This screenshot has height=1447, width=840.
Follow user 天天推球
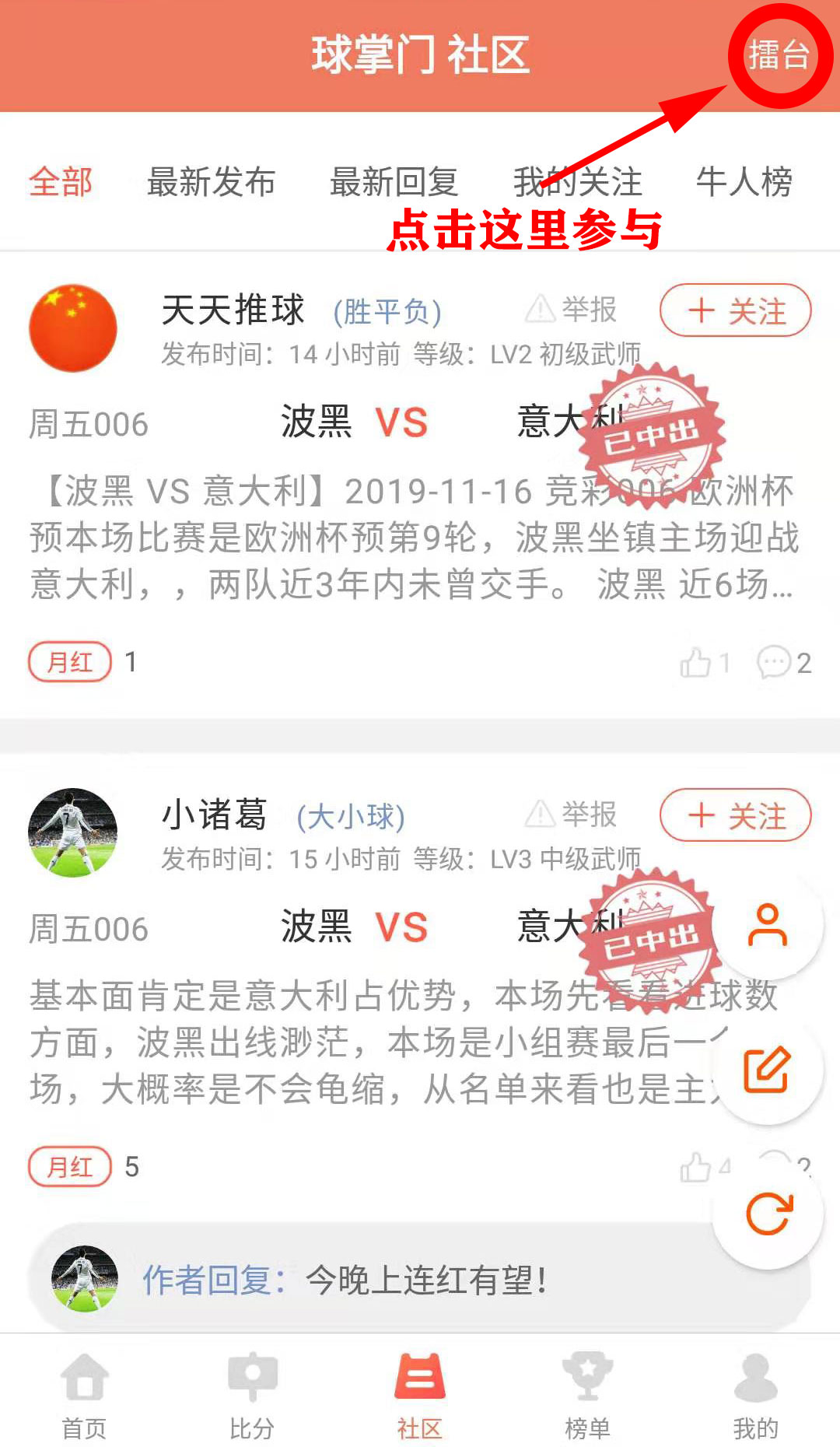(x=735, y=311)
